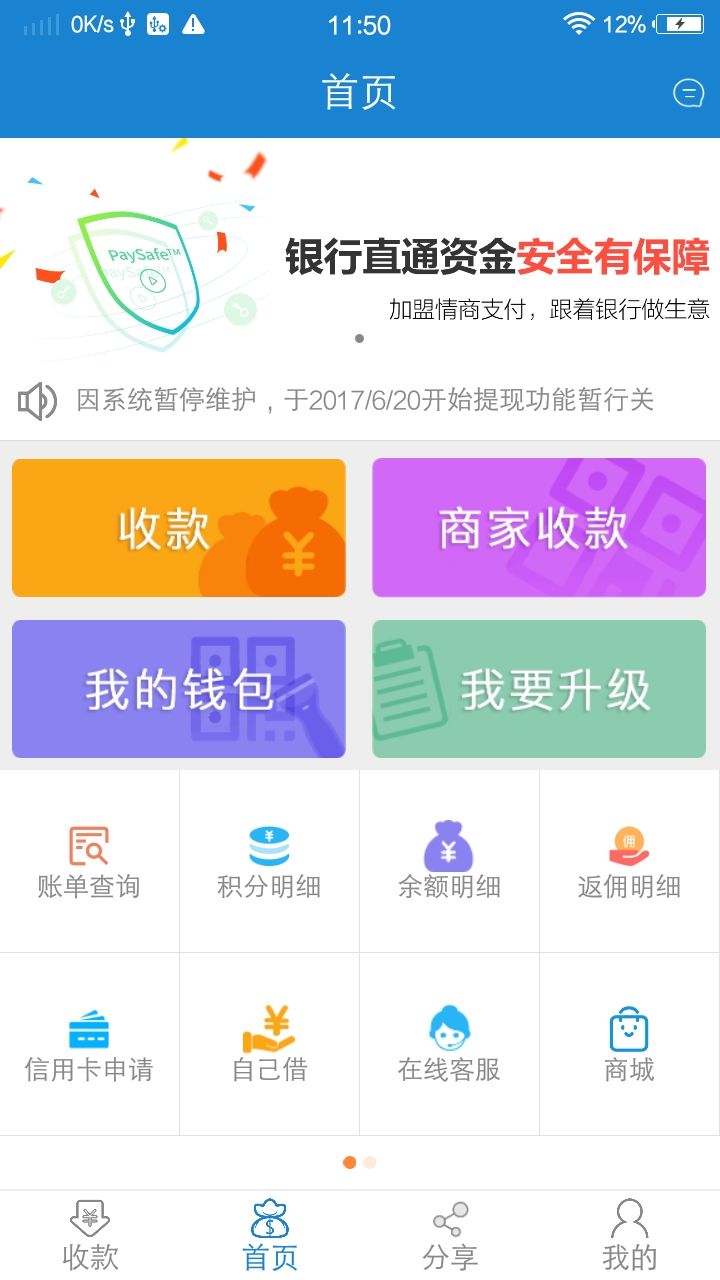The width and height of the screenshot is (720, 1280).
Task: Open 商家收款 merchant collection
Action: click(539, 528)
